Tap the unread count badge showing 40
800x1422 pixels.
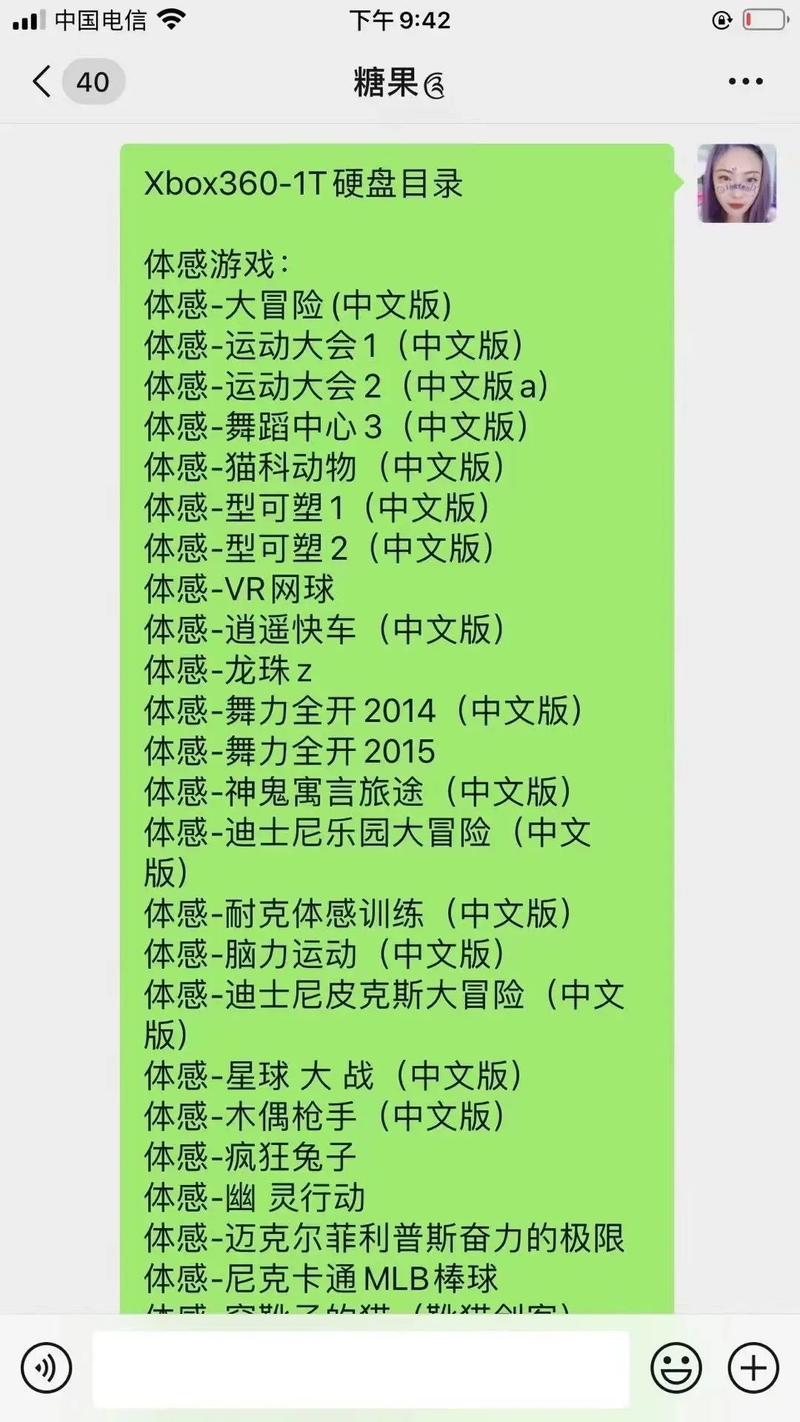(92, 82)
